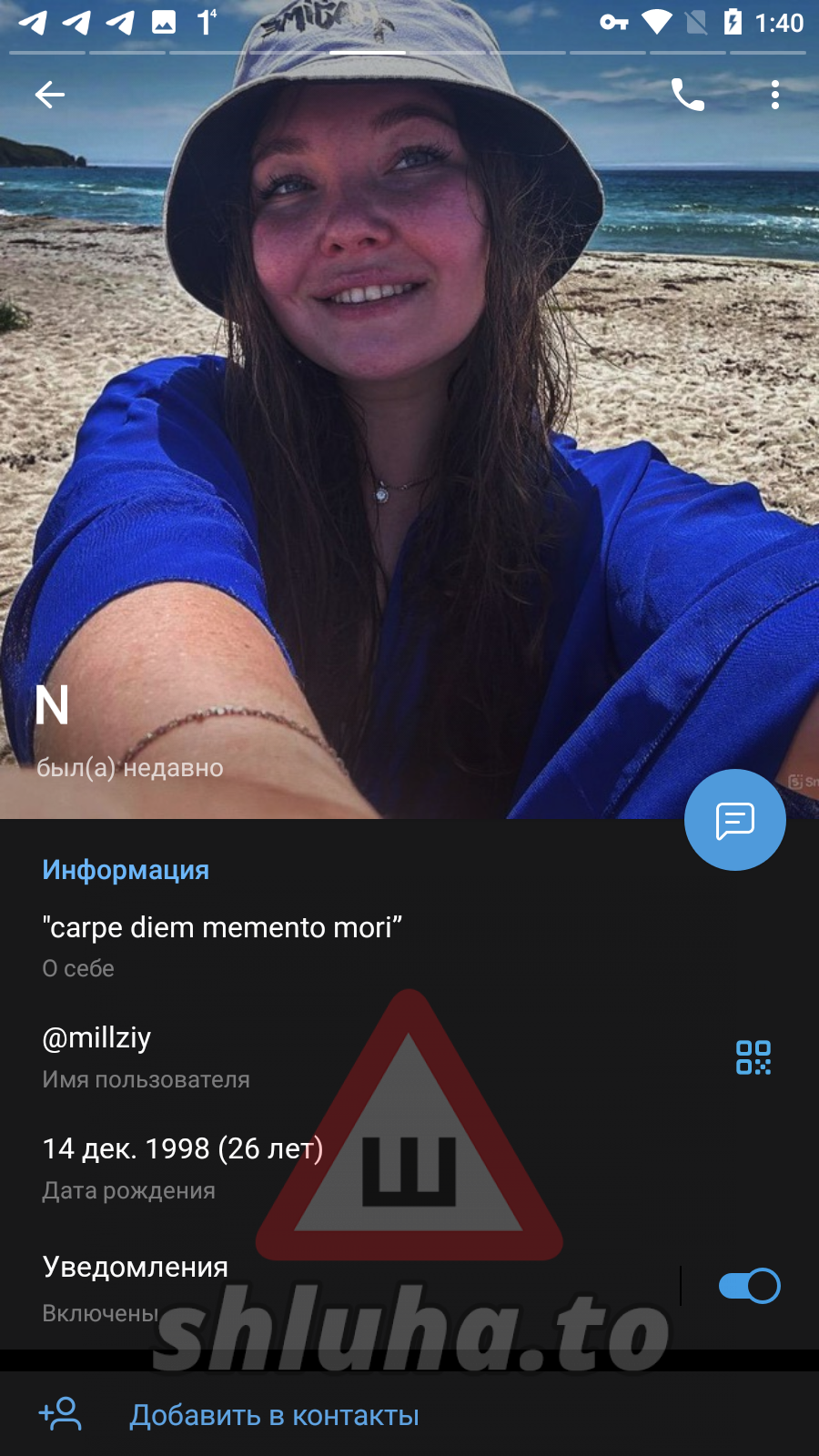Show the username QR code

pos(753,1057)
